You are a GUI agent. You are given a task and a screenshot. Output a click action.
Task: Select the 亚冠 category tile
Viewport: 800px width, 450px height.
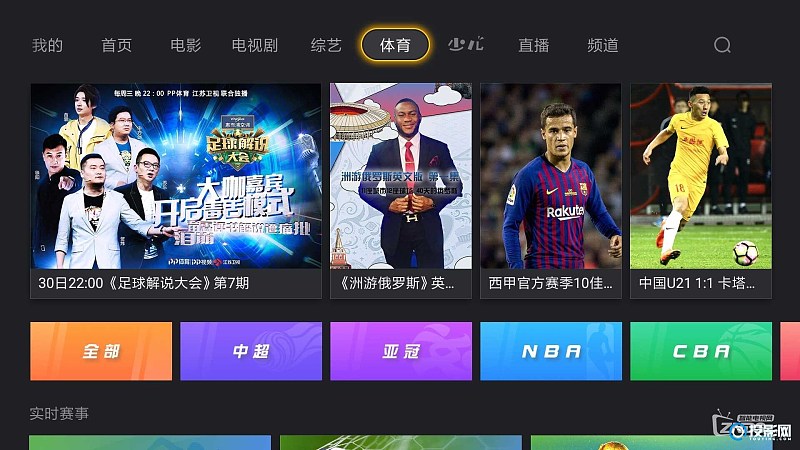pyautogui.click(x=400, y=351)
